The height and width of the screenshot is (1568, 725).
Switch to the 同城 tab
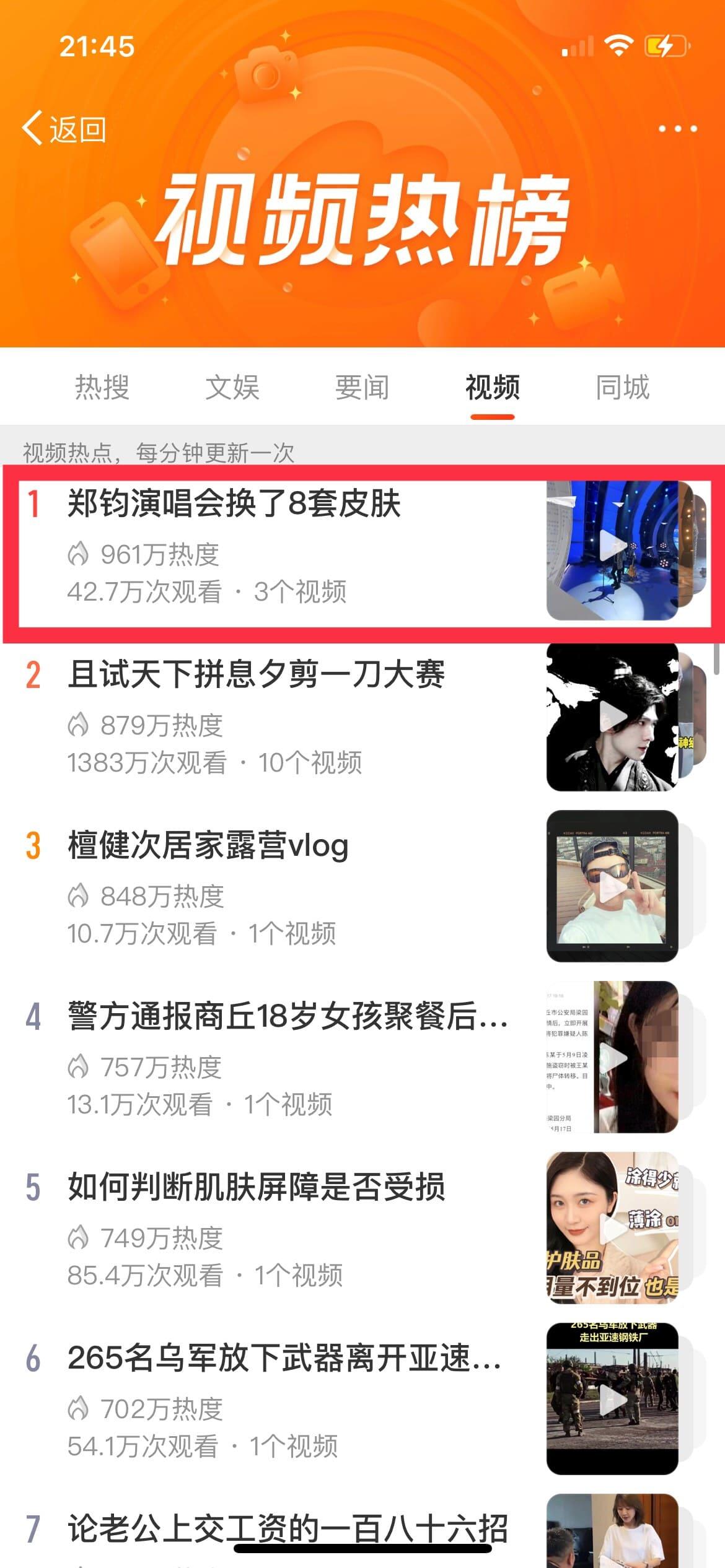click(x=622, y=388)
